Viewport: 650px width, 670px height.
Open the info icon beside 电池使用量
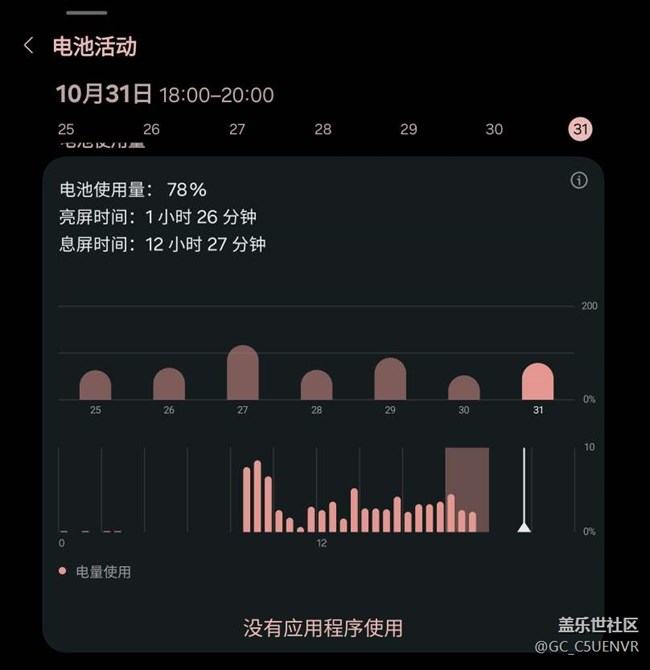point(578,180)
